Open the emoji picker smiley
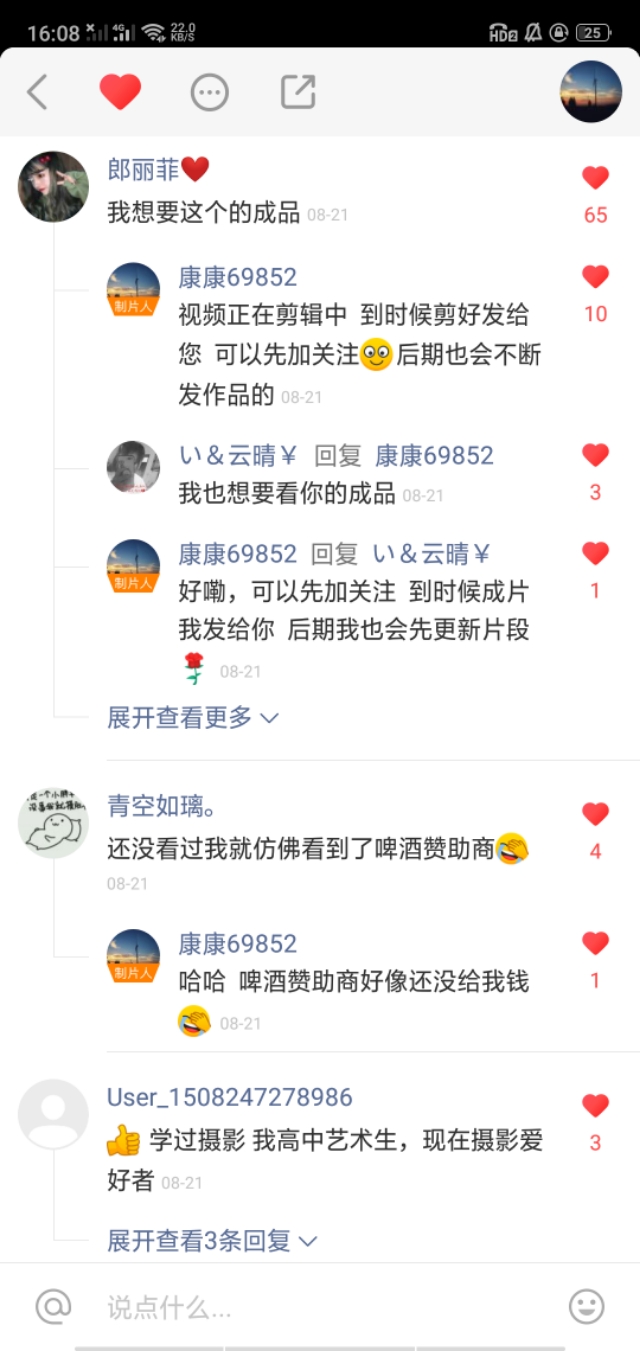The height and width of the screenshot is (1351, 640). [x=586, y=1306]
